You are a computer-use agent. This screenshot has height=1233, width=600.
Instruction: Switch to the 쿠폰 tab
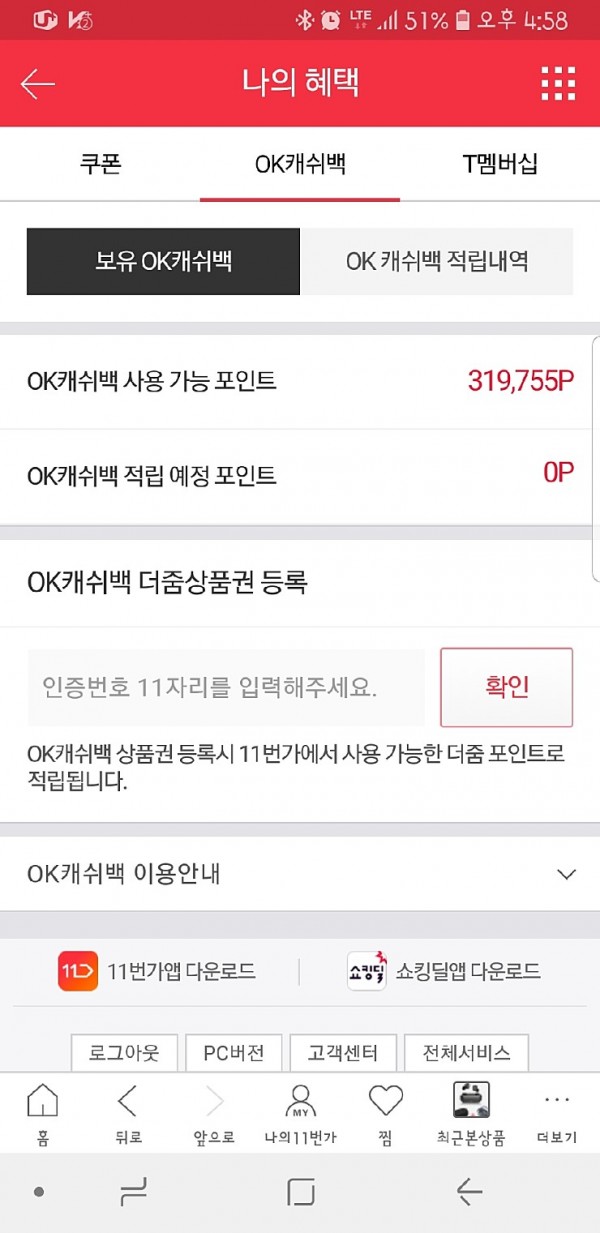(100, 164)
